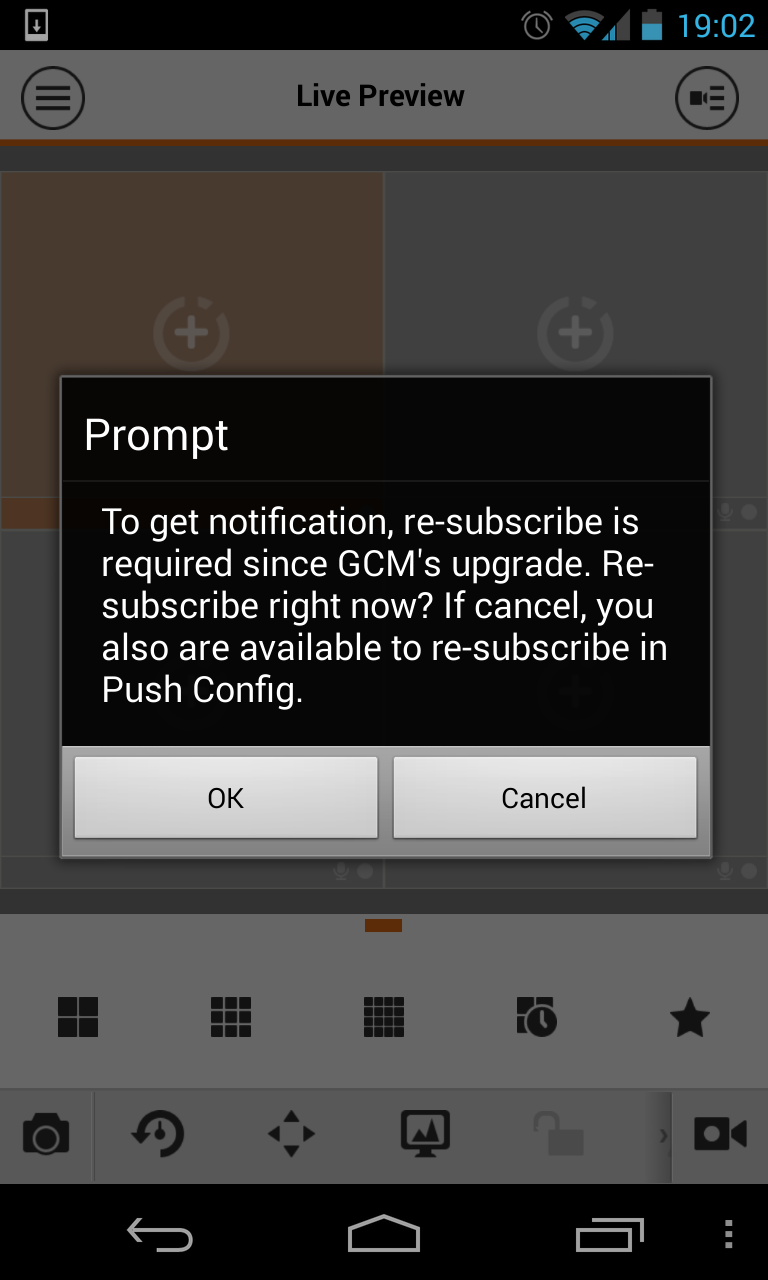Go back with the system back button
Viewport: 768px width, 1280px height.
(160, 1234)
